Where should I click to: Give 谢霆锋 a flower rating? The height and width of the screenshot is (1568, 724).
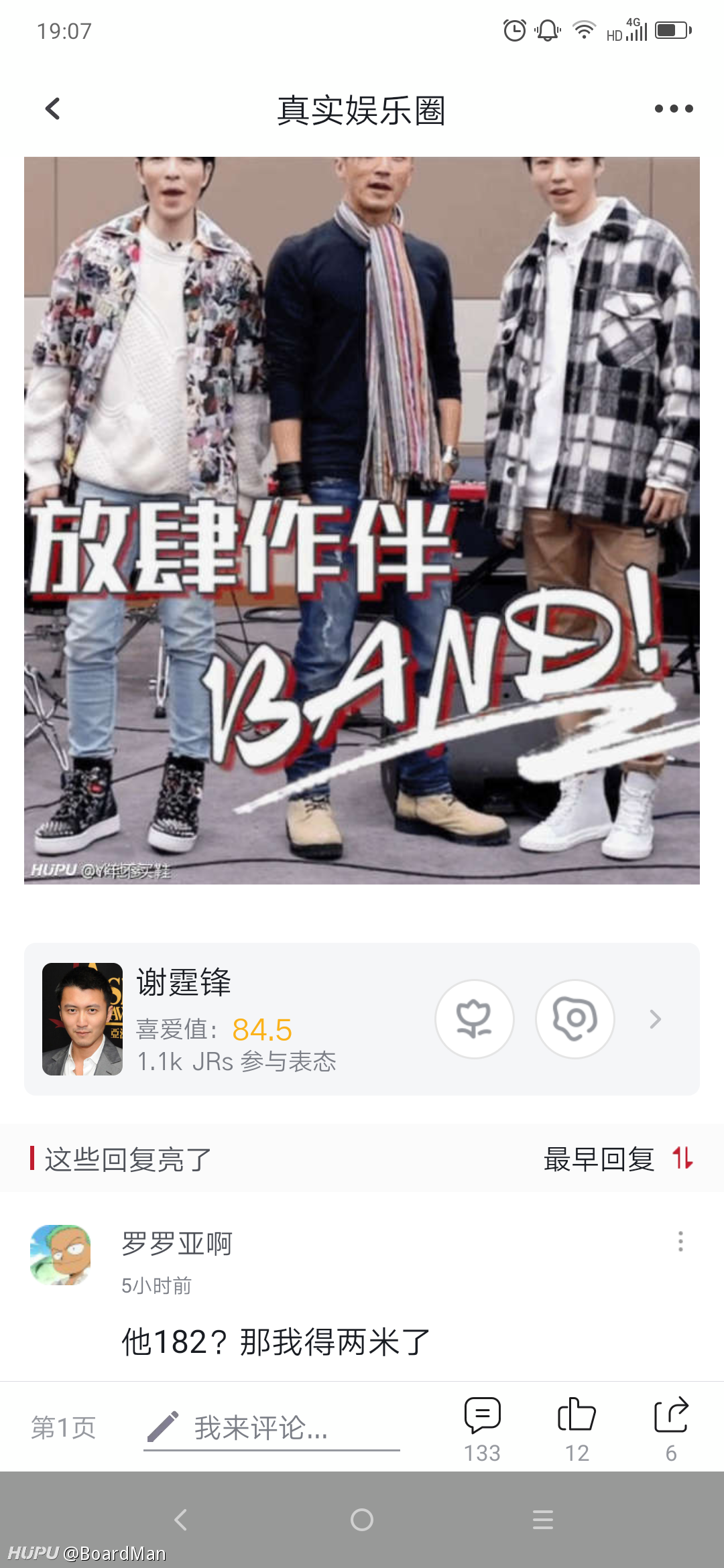475,1019
